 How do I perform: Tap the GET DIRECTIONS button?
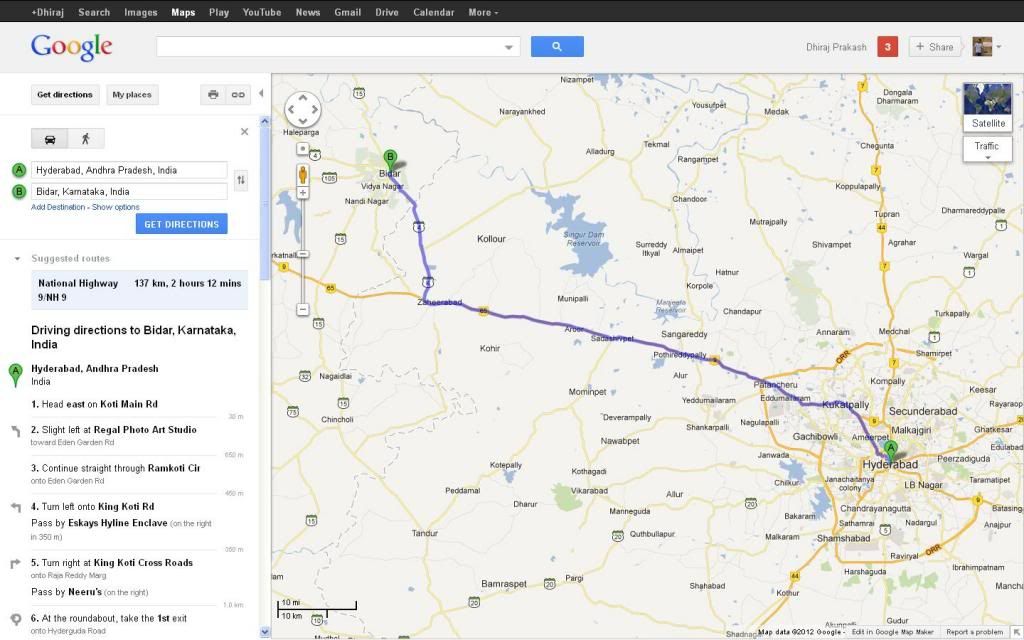(x=181, y=224)
